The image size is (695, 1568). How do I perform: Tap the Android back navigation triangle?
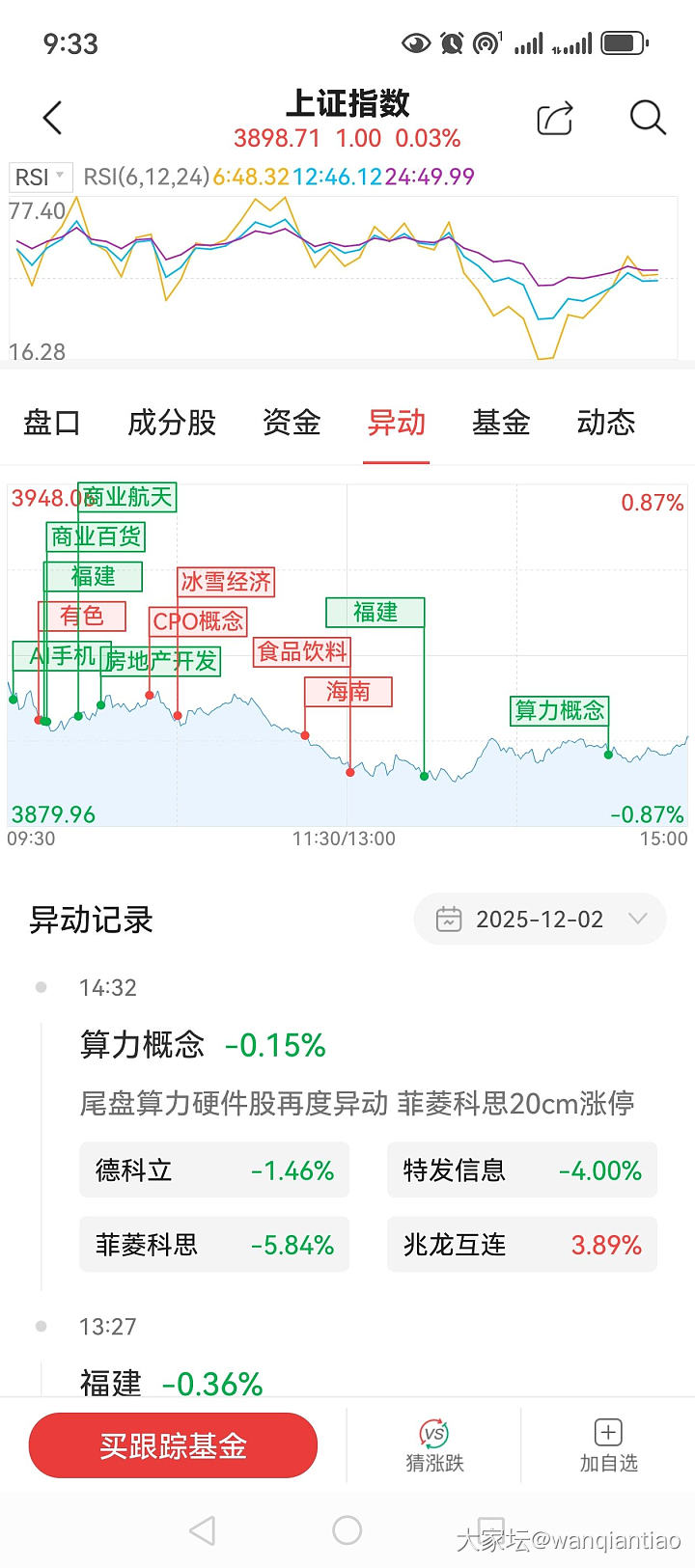(x=201, y=1528)
